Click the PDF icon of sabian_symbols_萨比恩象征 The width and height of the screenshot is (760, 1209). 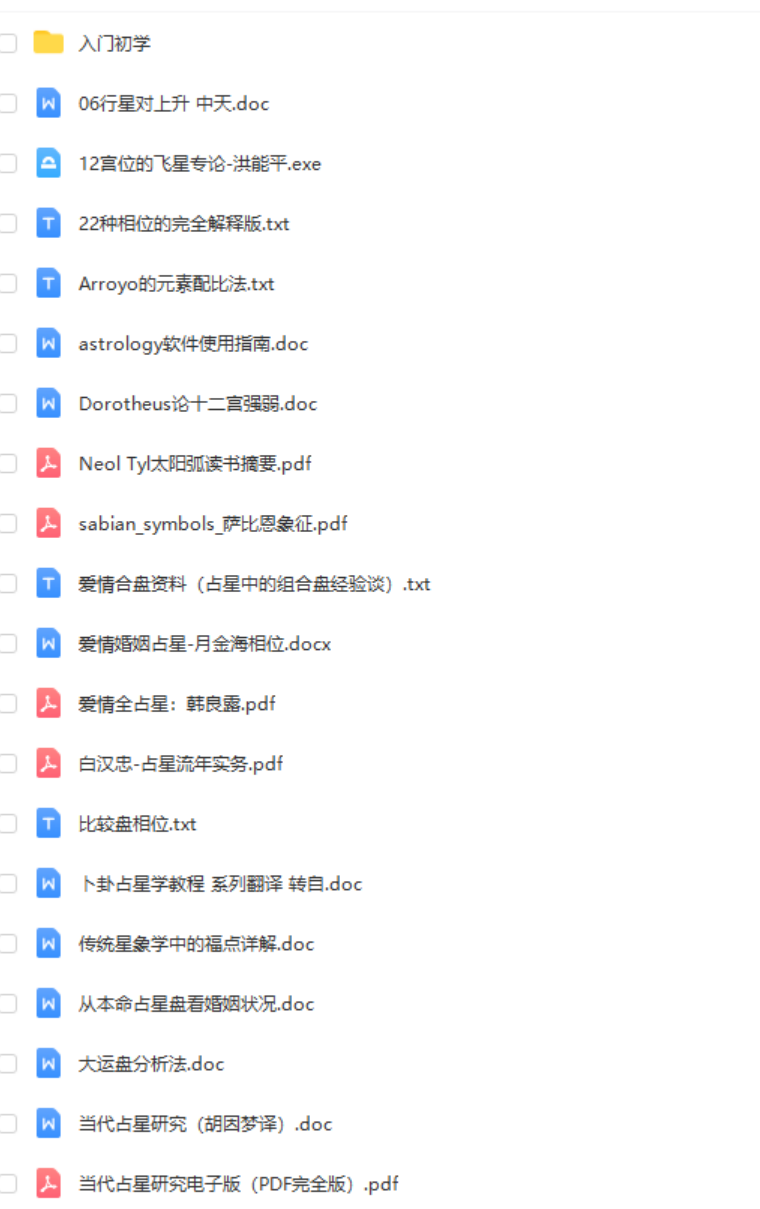coord(47,523)
